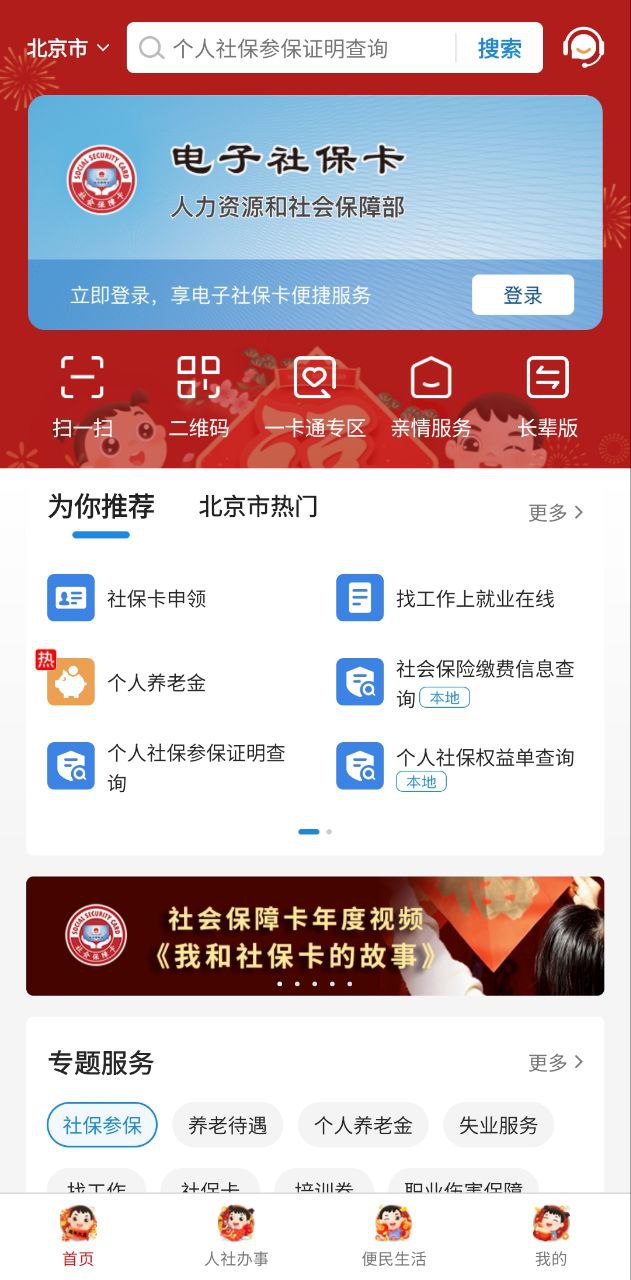631x1280 pixels.
Task: Open the 二维码 shortcut
Action: pos(198,397)
